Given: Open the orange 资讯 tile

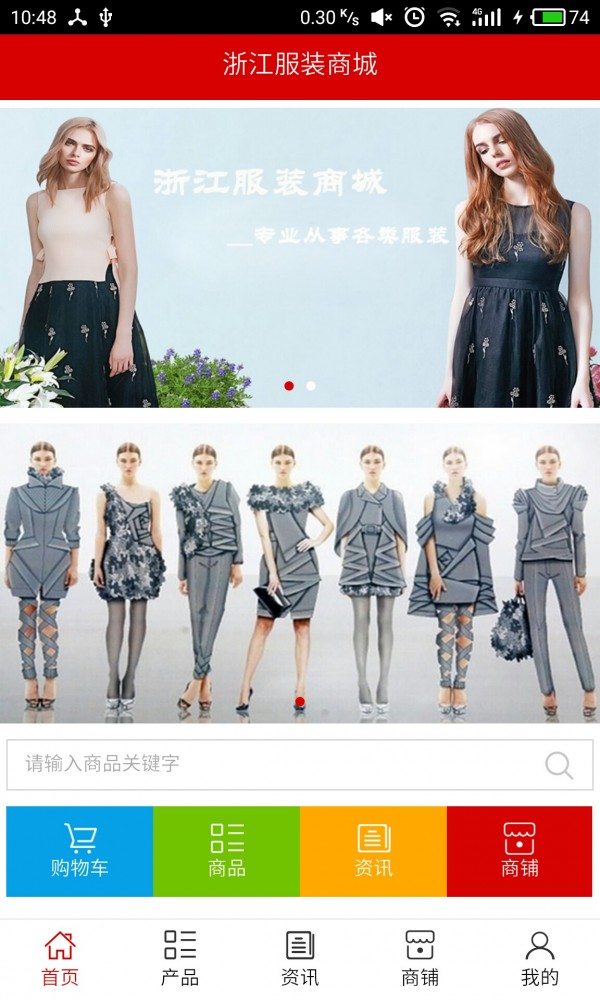Looking at the screenshot, I should 373,851.
